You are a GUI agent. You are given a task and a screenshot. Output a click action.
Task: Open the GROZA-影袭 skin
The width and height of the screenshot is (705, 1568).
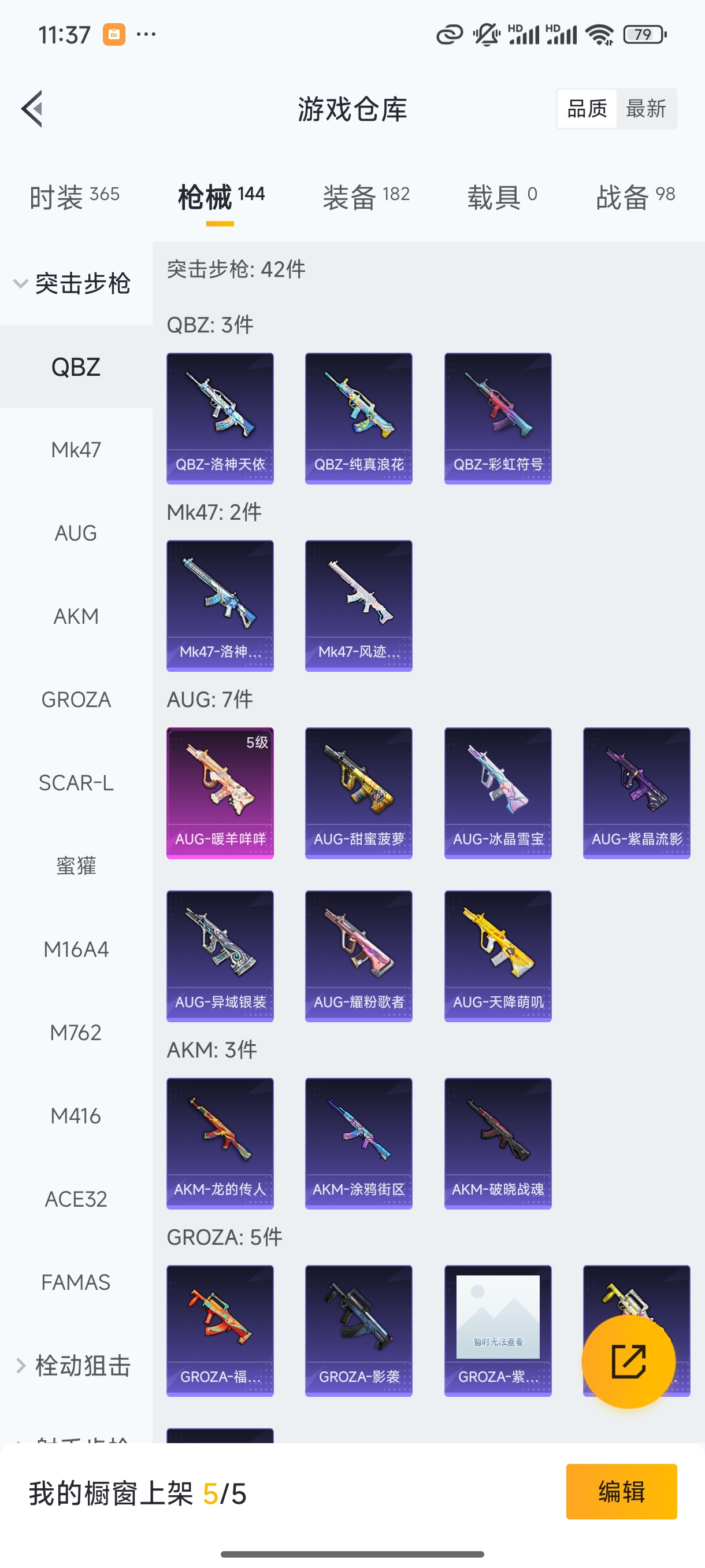(x=359, y=1330)
